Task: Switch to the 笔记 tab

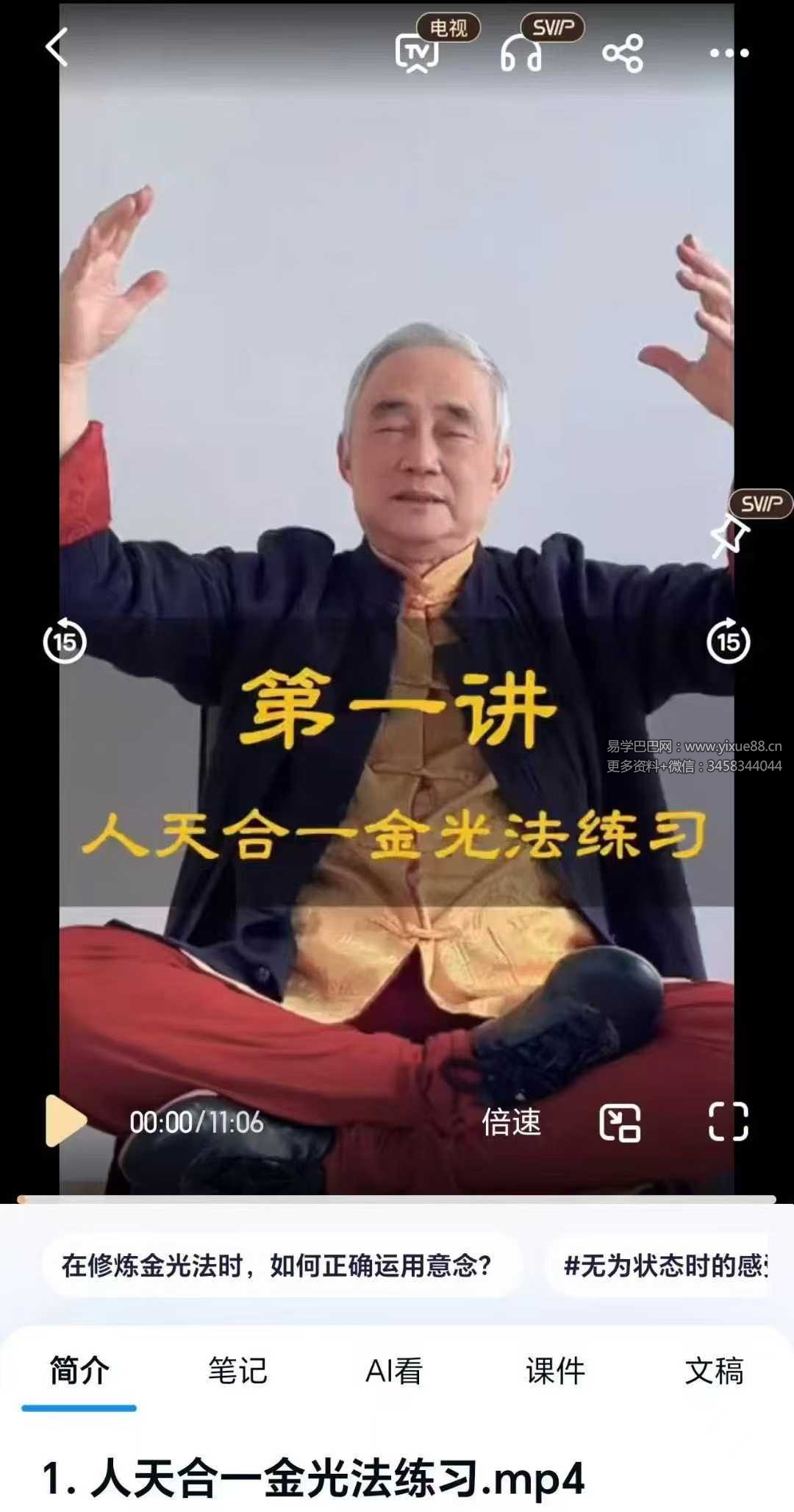Action: (237, 1371)
